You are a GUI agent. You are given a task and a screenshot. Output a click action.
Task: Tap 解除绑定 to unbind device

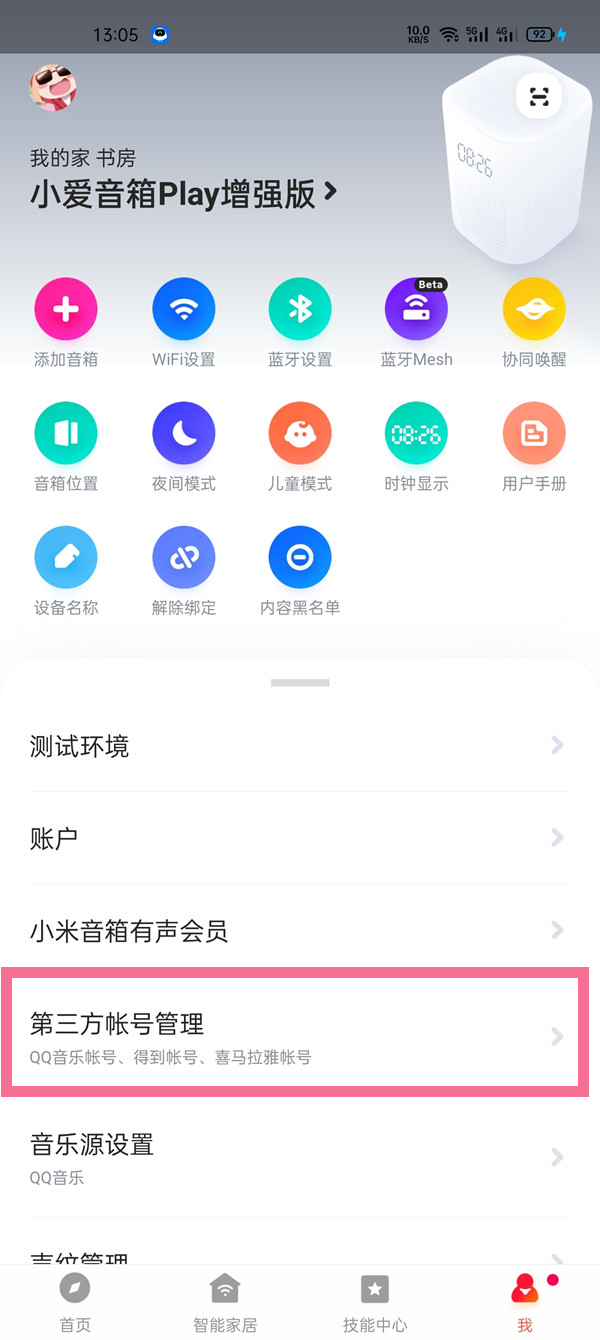coord(183,558)
